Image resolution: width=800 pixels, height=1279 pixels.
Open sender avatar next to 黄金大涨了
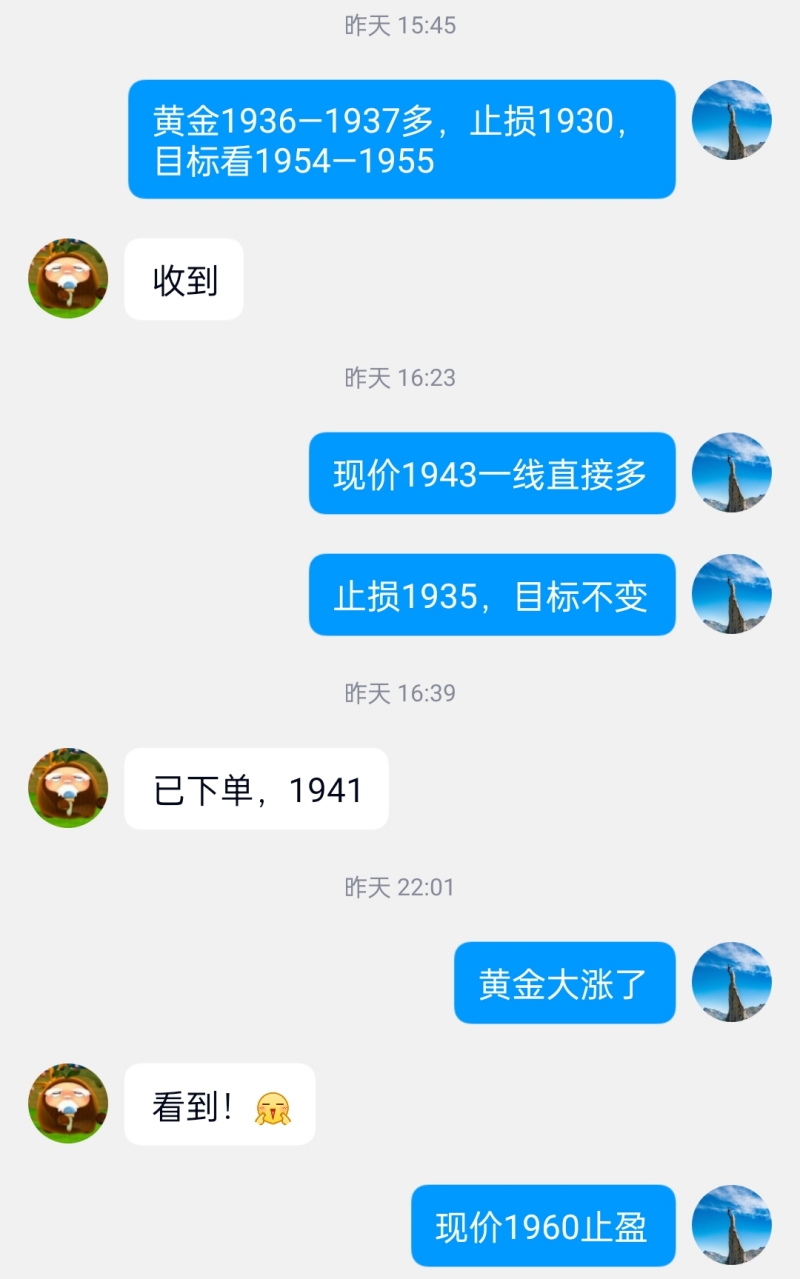(x=732, y=982)
